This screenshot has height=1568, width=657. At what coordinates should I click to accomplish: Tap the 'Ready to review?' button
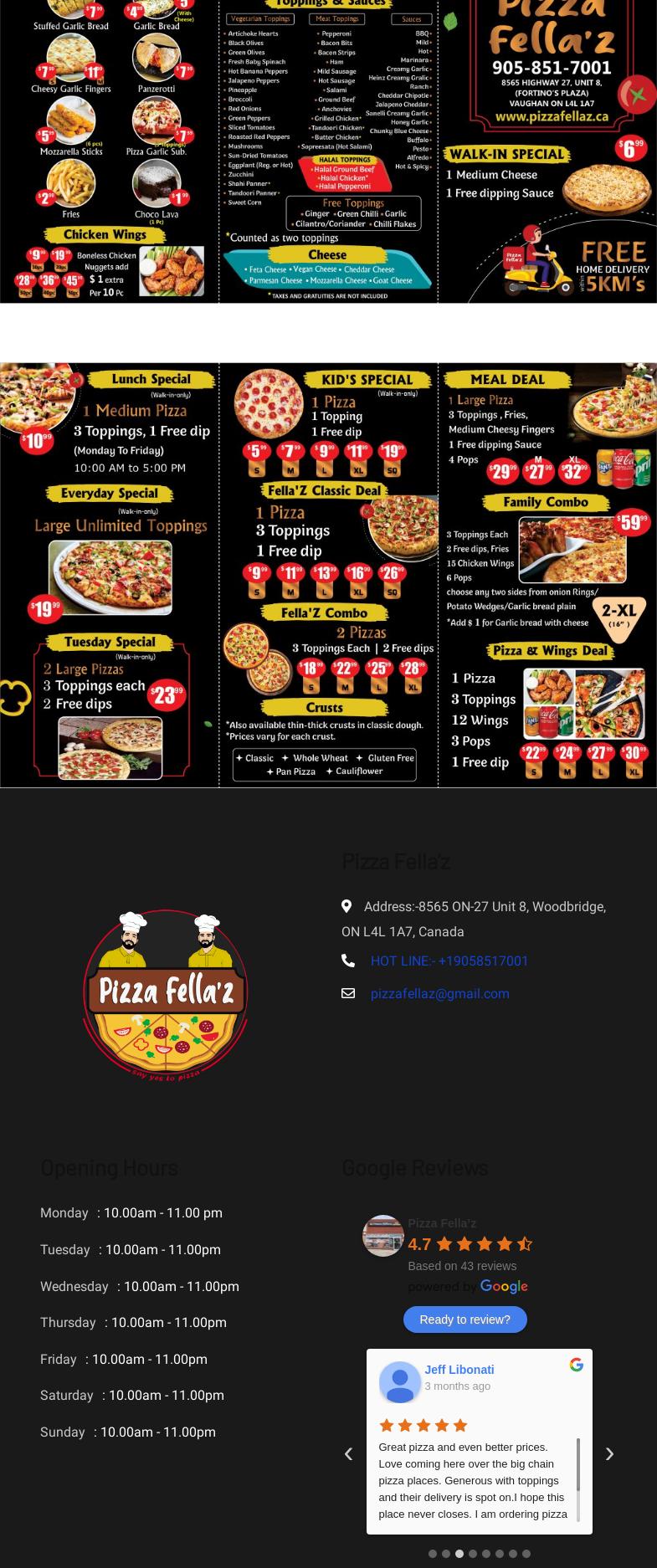pos(465,1319)
